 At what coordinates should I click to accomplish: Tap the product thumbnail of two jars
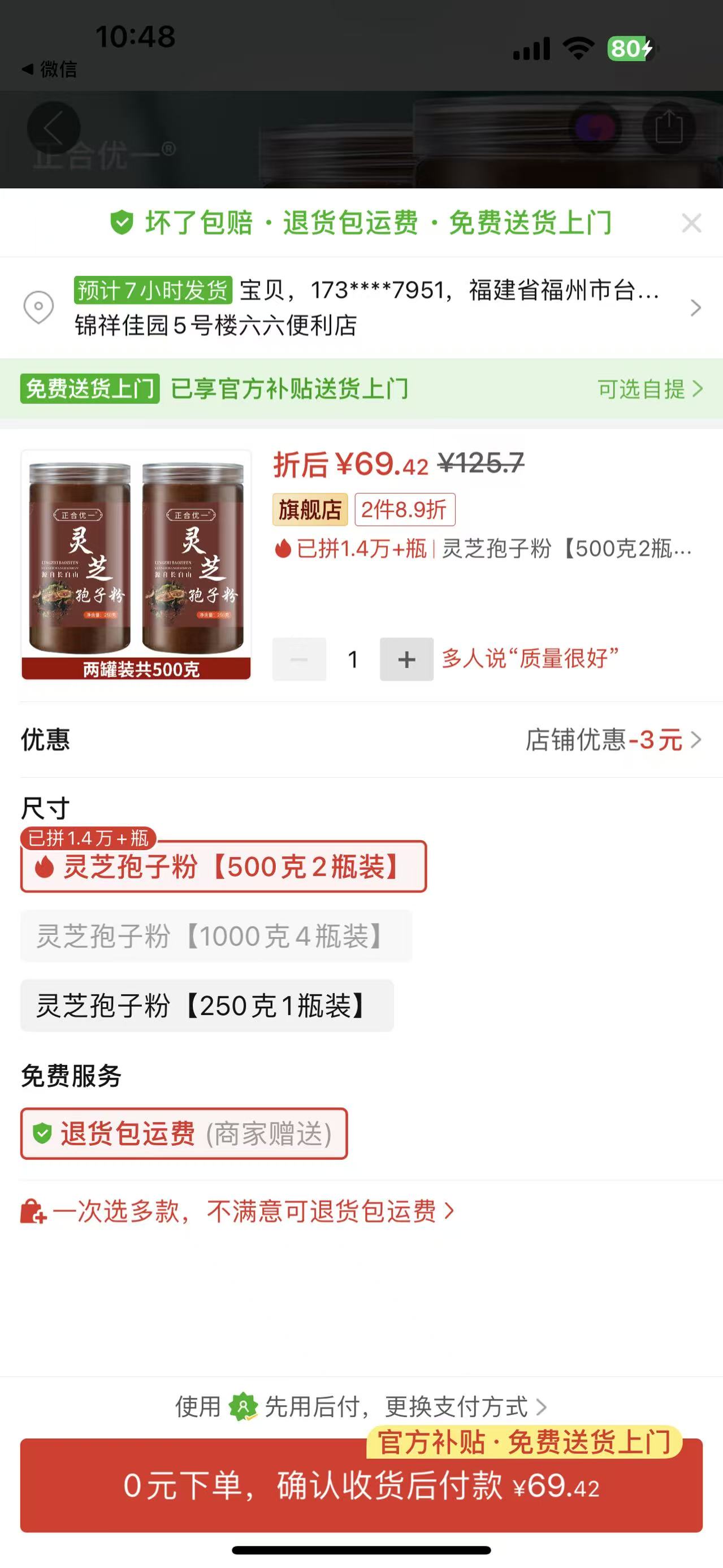click(x=136, y=564)
